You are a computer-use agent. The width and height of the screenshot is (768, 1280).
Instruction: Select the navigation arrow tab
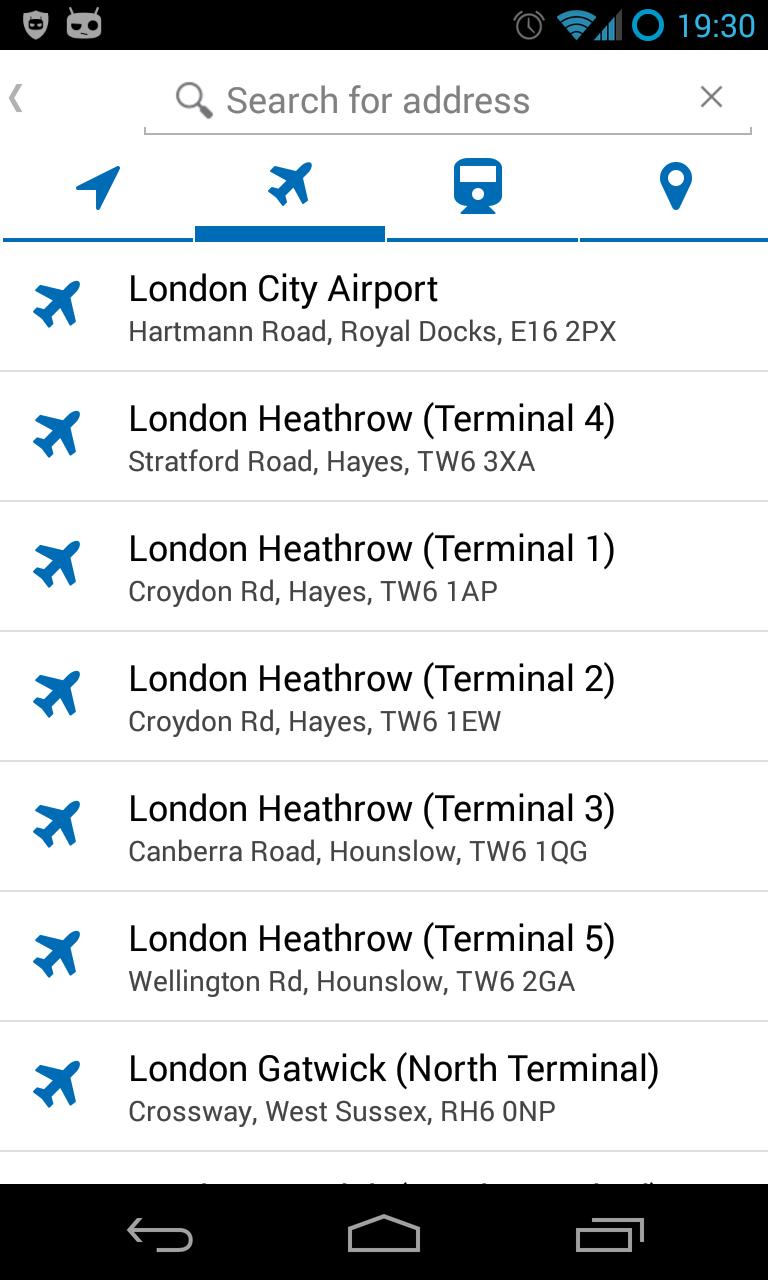(97, 185)
